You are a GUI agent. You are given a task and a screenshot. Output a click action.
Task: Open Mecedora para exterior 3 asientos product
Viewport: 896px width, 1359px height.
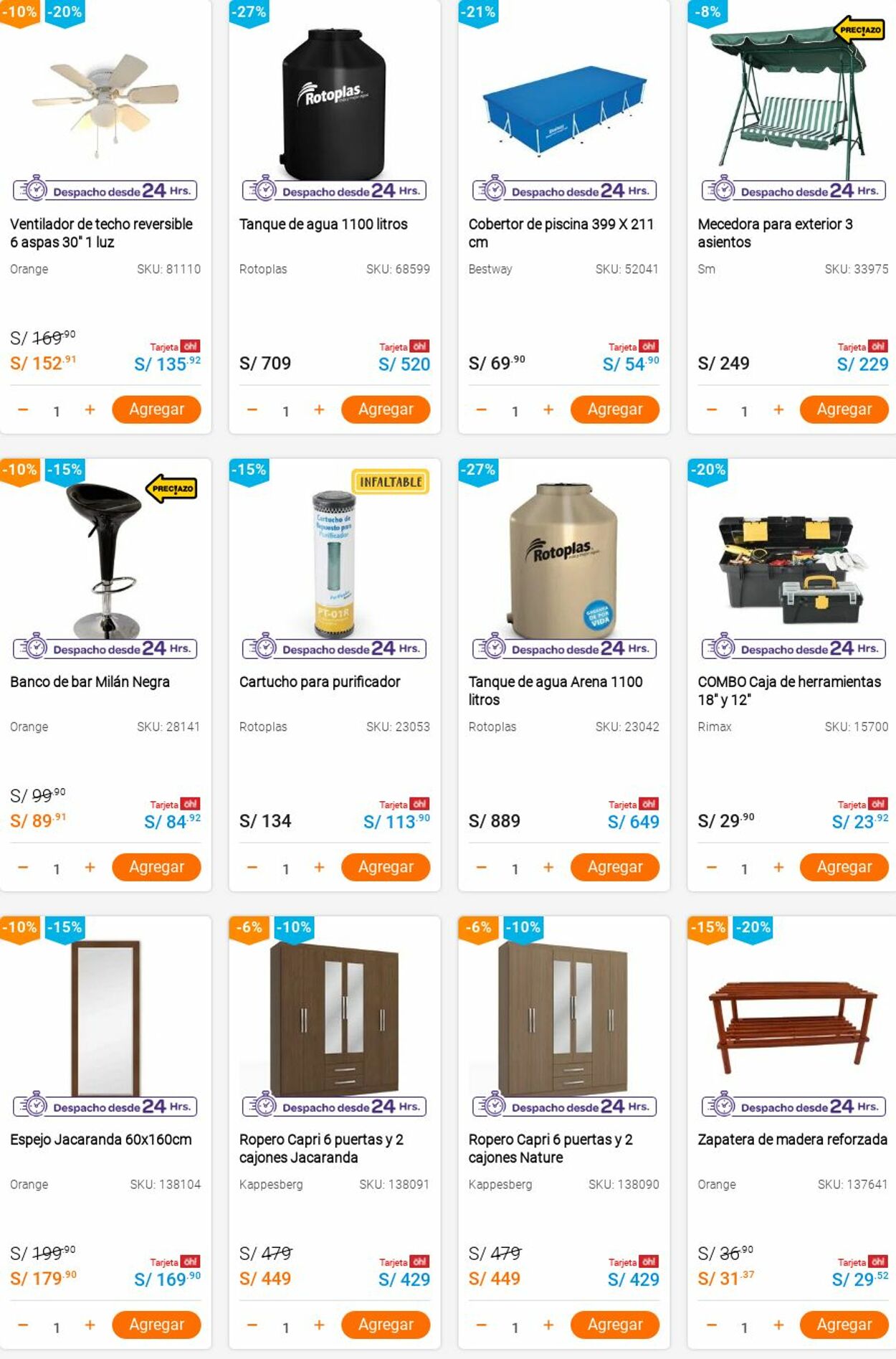pos(775,232)
